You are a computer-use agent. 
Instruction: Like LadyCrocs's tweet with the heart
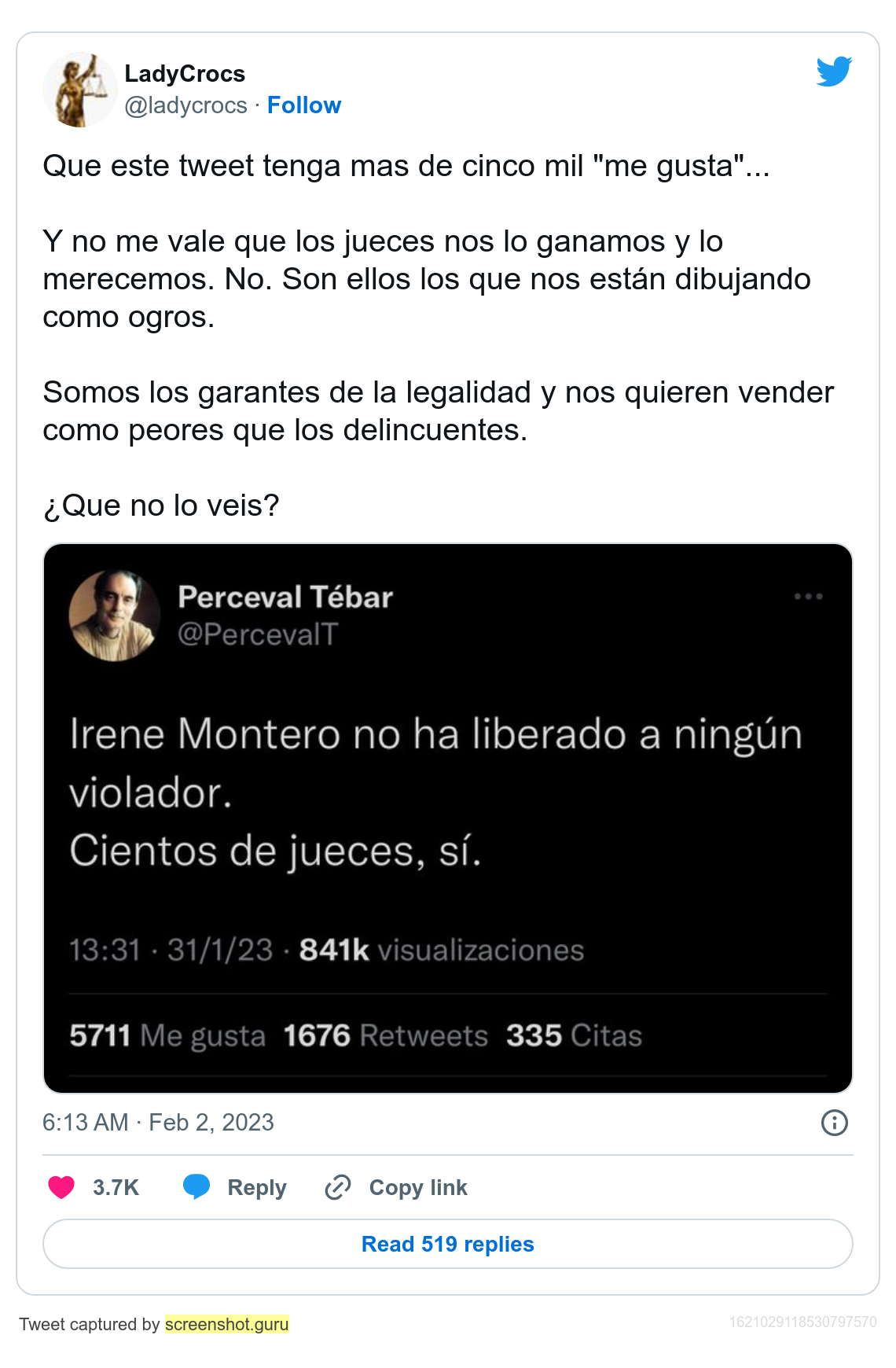tap(62, 1187)
